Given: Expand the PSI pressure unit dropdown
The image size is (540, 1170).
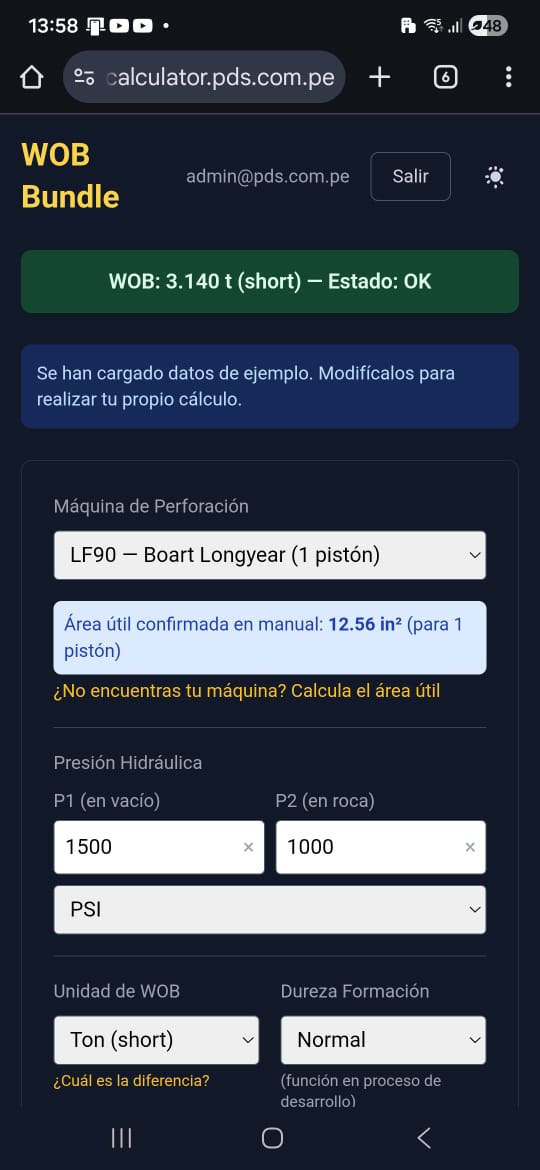Looking at the screenshot, I should [269, 910].
